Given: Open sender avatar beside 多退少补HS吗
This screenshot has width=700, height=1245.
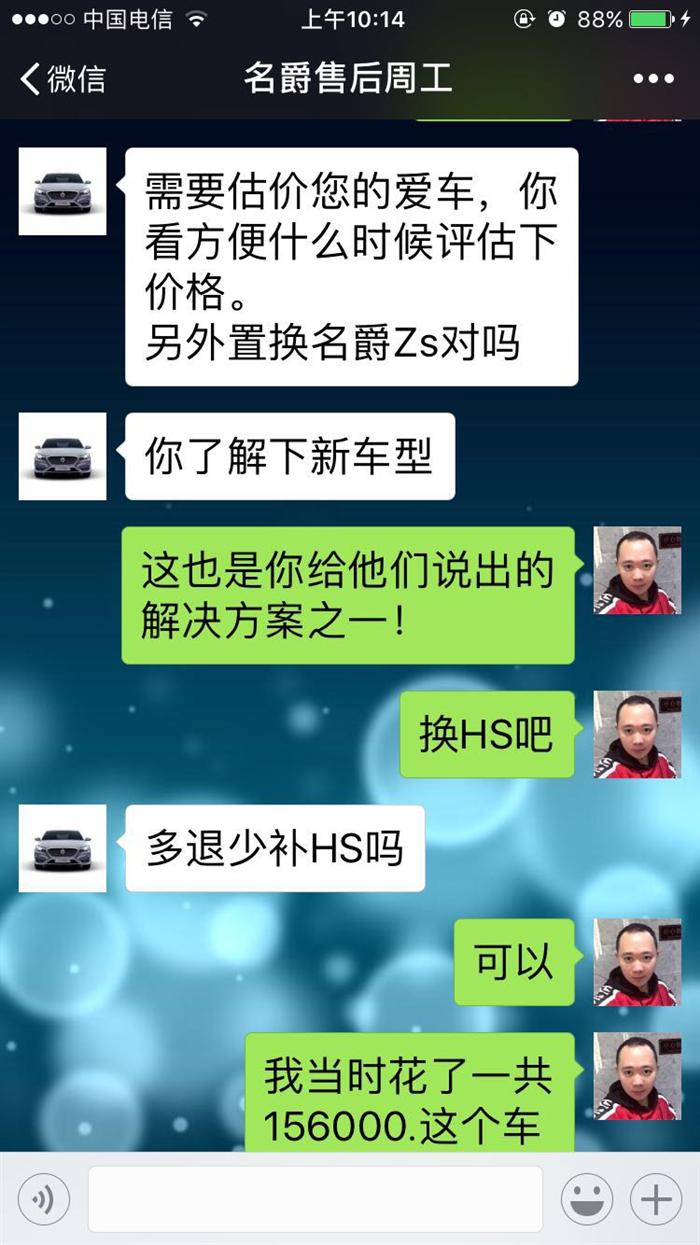Looking at the screenshot, I should 62,848.
